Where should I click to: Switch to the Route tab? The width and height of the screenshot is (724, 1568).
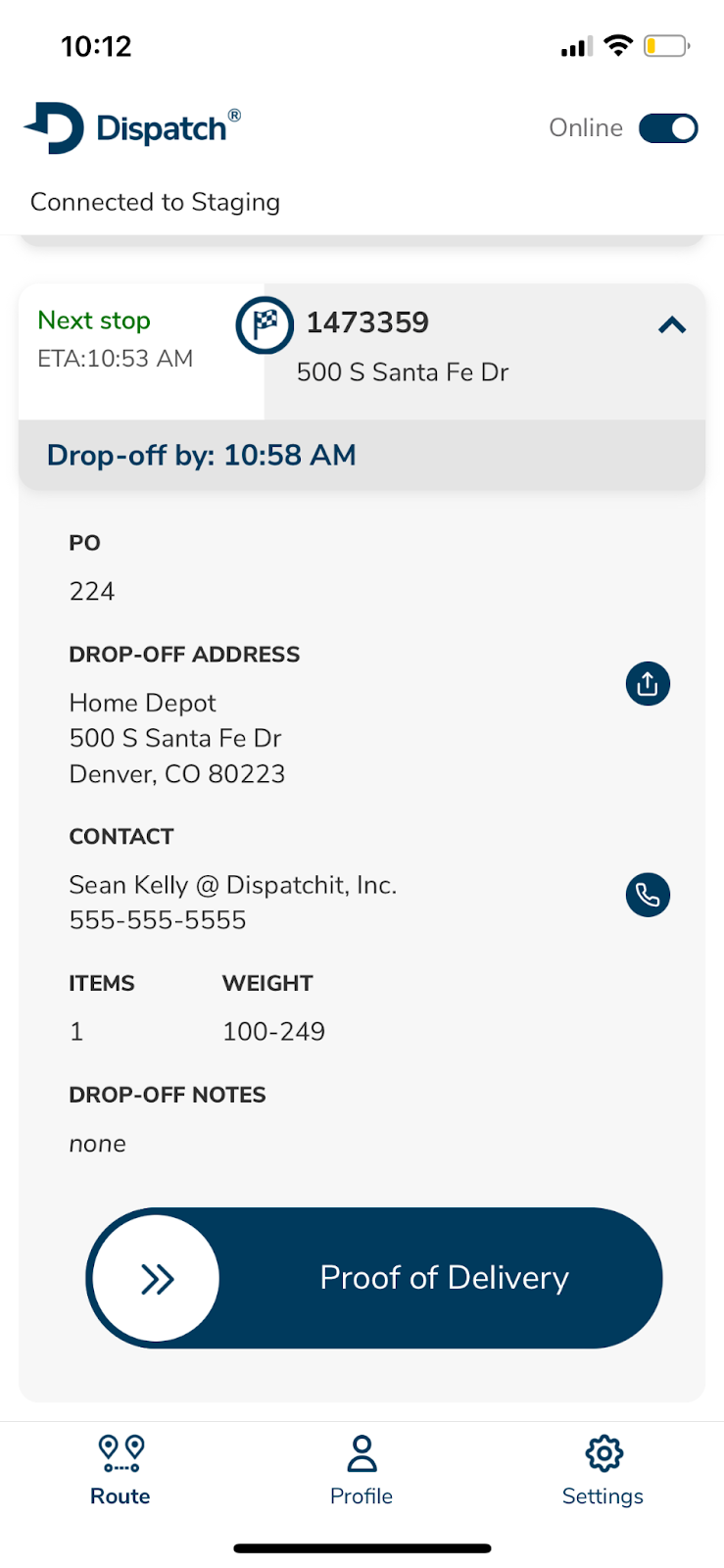[121, 1469]
